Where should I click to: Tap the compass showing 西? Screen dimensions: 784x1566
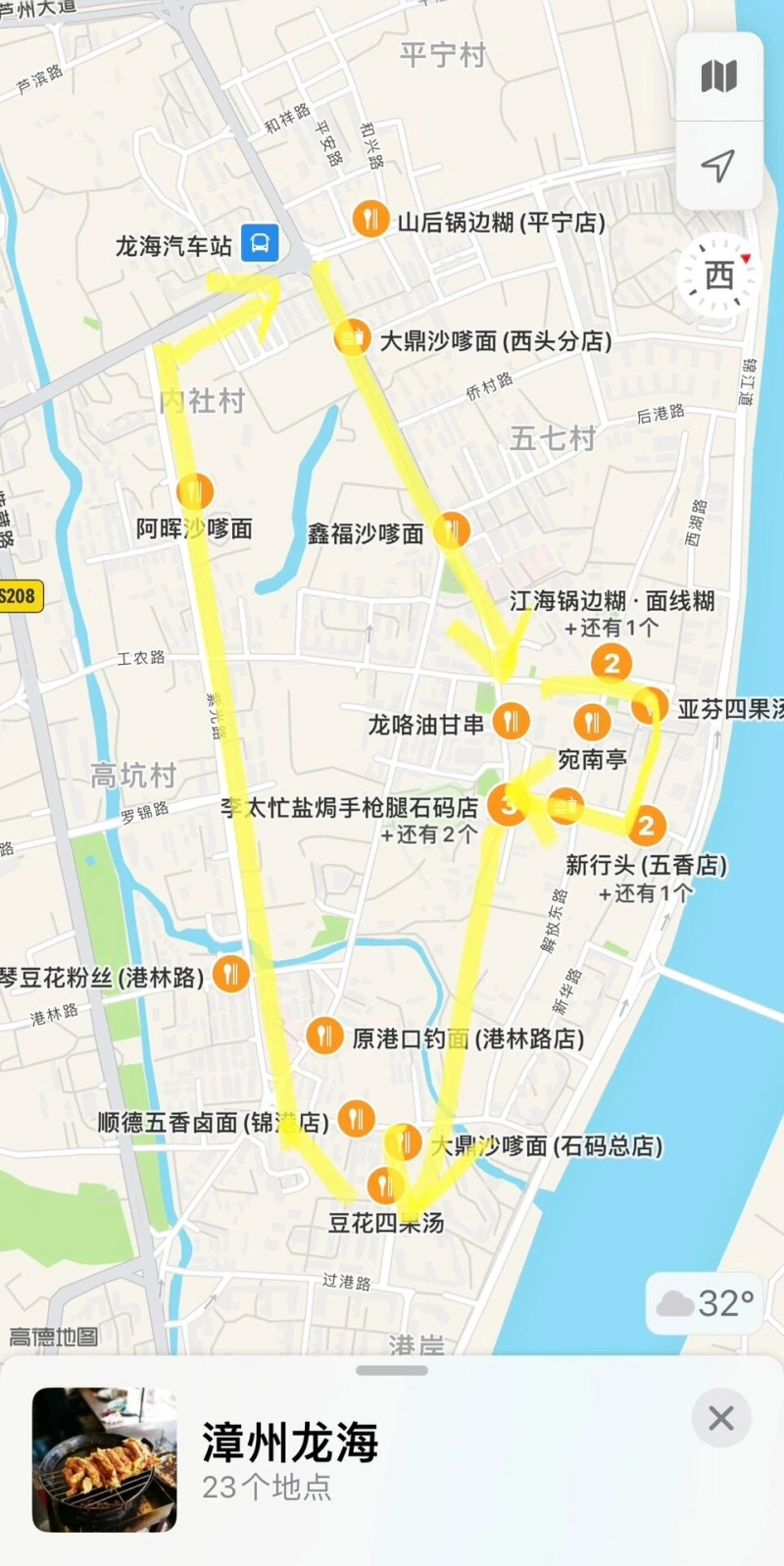pos(719,277)
